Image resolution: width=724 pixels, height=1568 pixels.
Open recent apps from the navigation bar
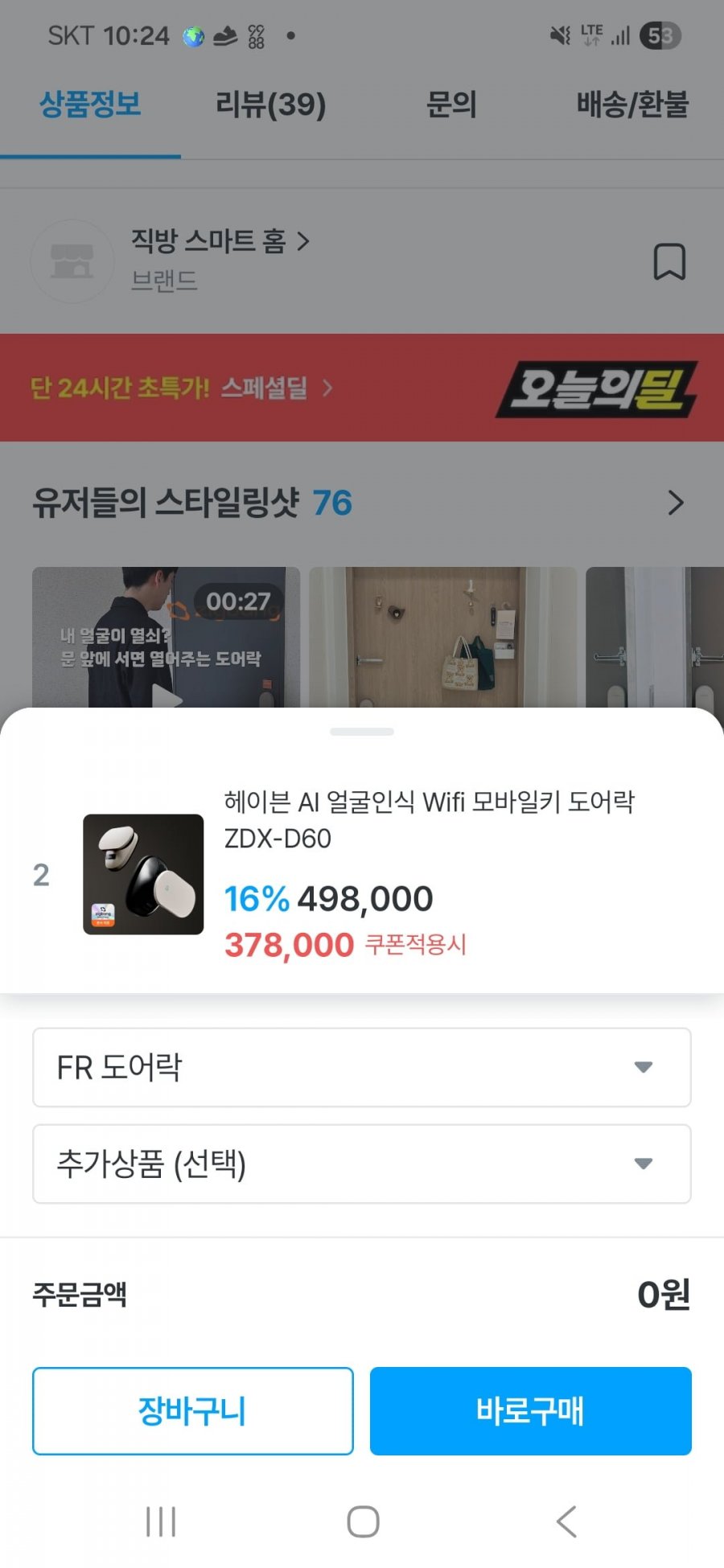pos(161,1521)
